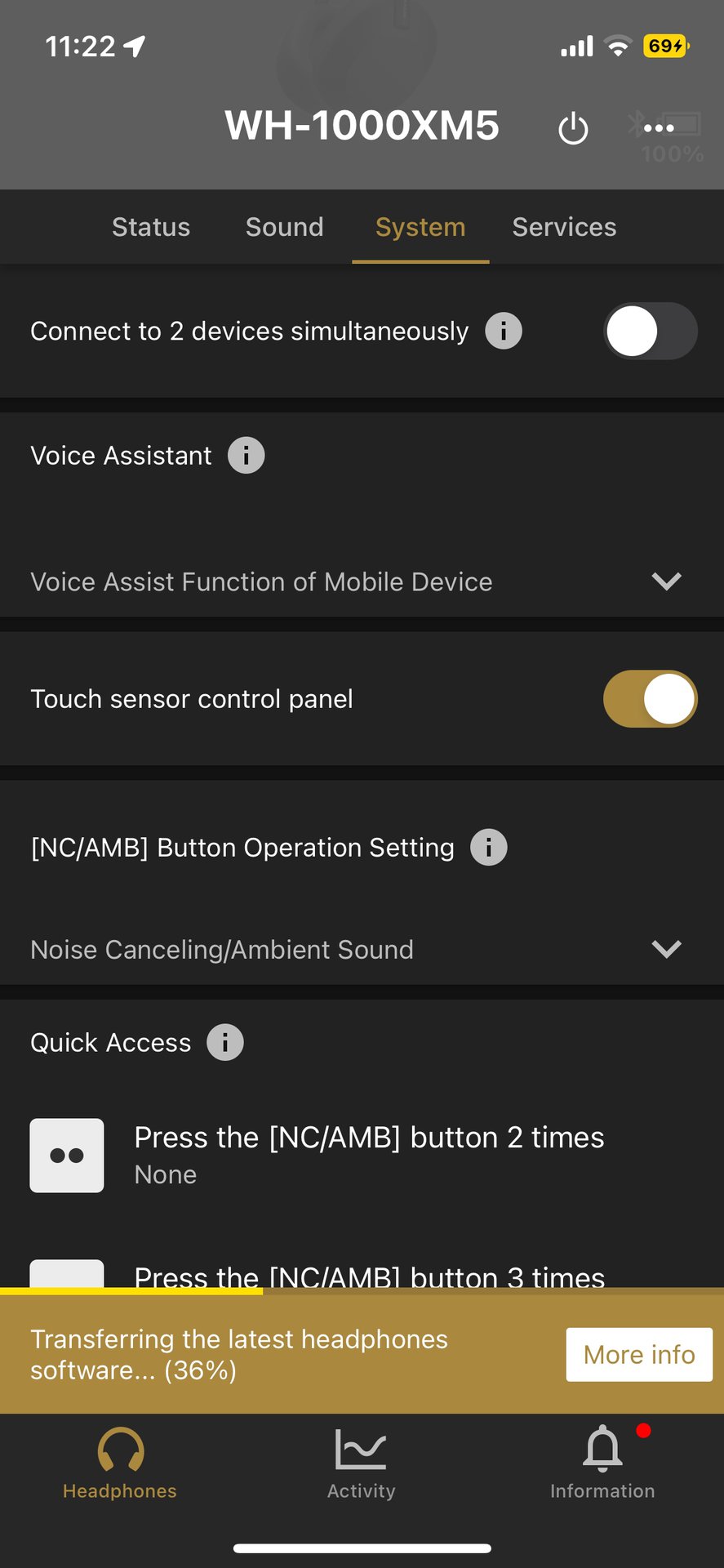Viewport: 724px width, 1568px height.
Task: Expand the Voice Assist Function dropdown
Action: tap(666, 581)
